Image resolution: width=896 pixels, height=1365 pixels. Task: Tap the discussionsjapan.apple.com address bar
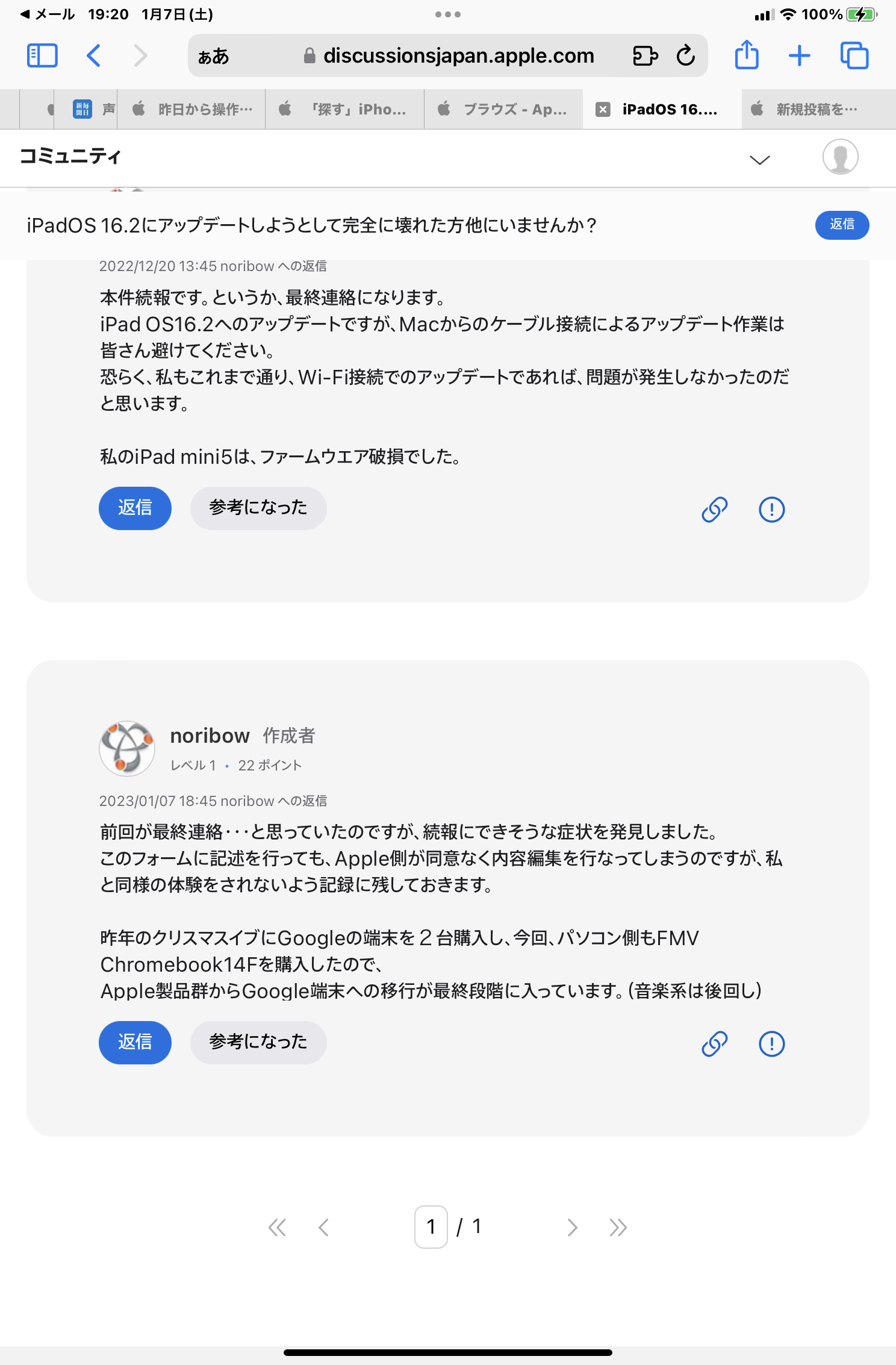[458, 56]
